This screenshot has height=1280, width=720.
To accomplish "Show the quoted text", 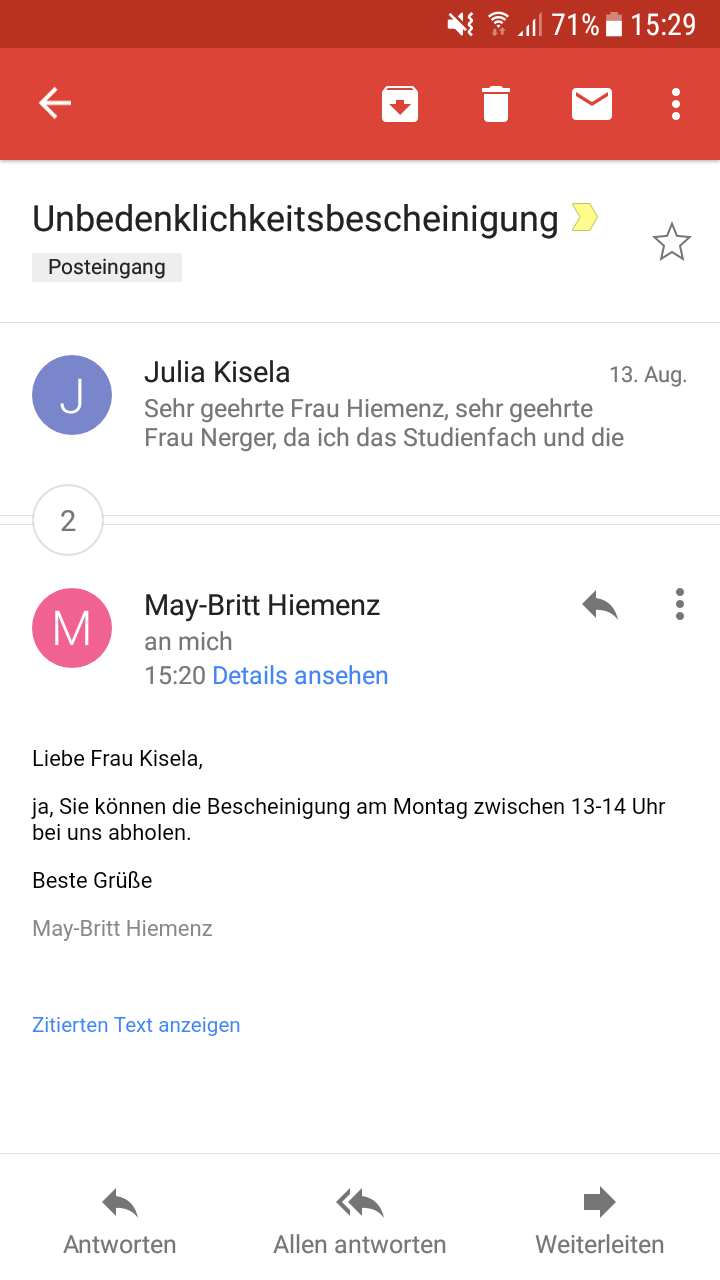I will 136,1025.
